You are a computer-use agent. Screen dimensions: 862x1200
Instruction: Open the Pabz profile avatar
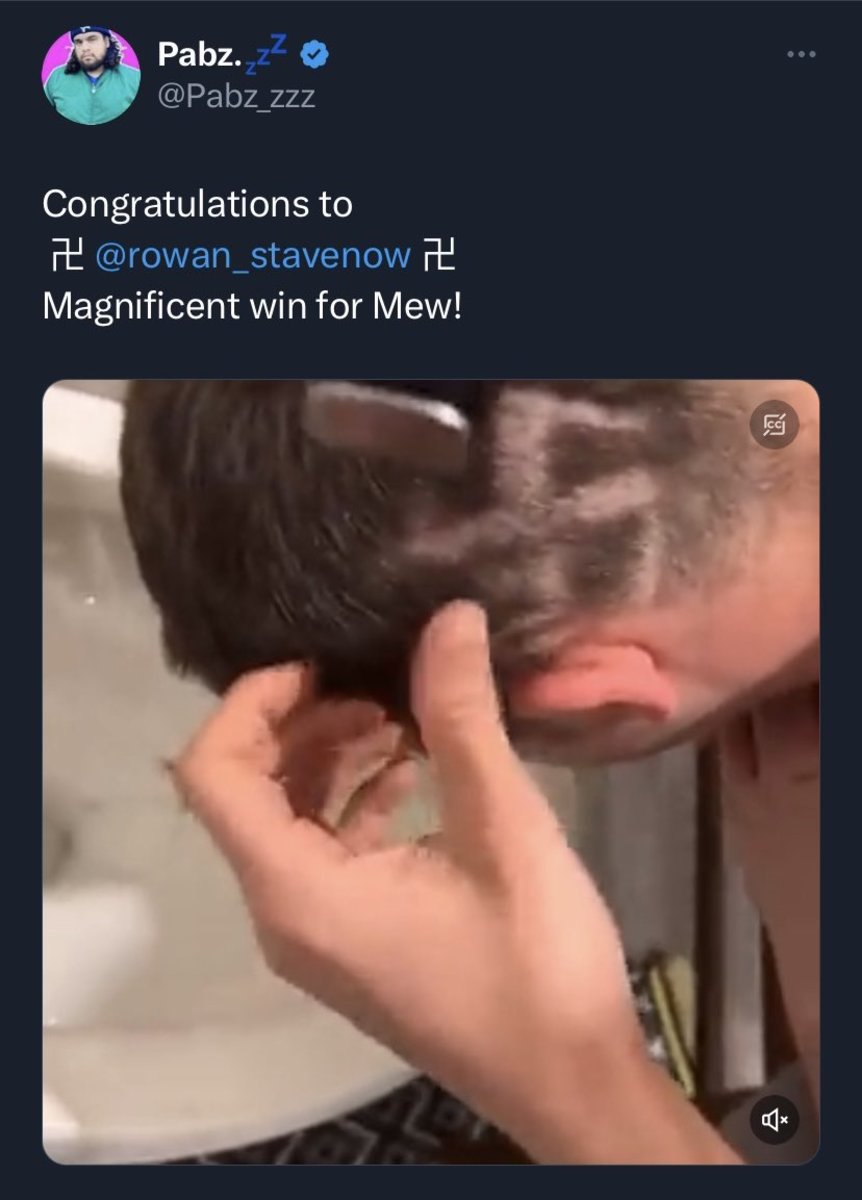[91, 75]
